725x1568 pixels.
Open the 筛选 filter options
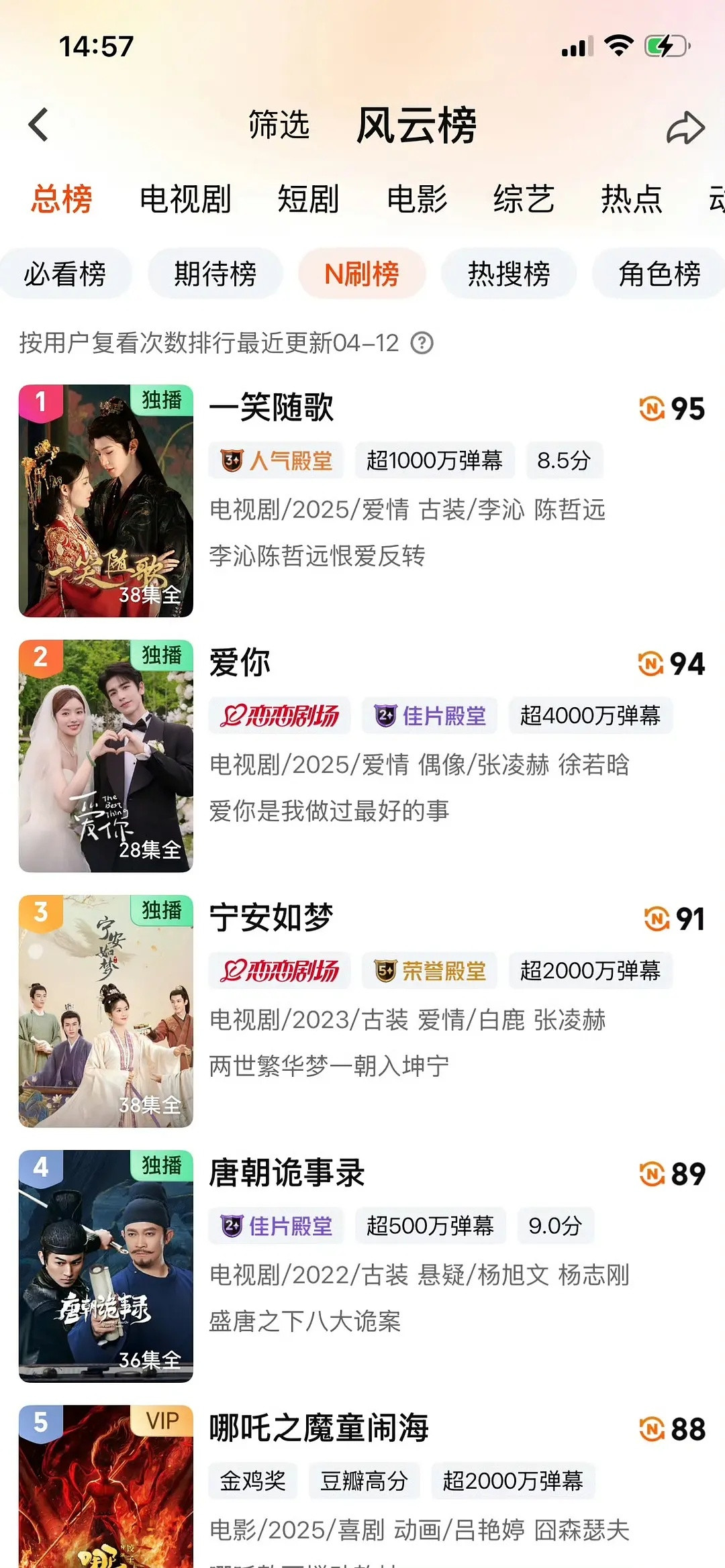[x=277, y=126]
